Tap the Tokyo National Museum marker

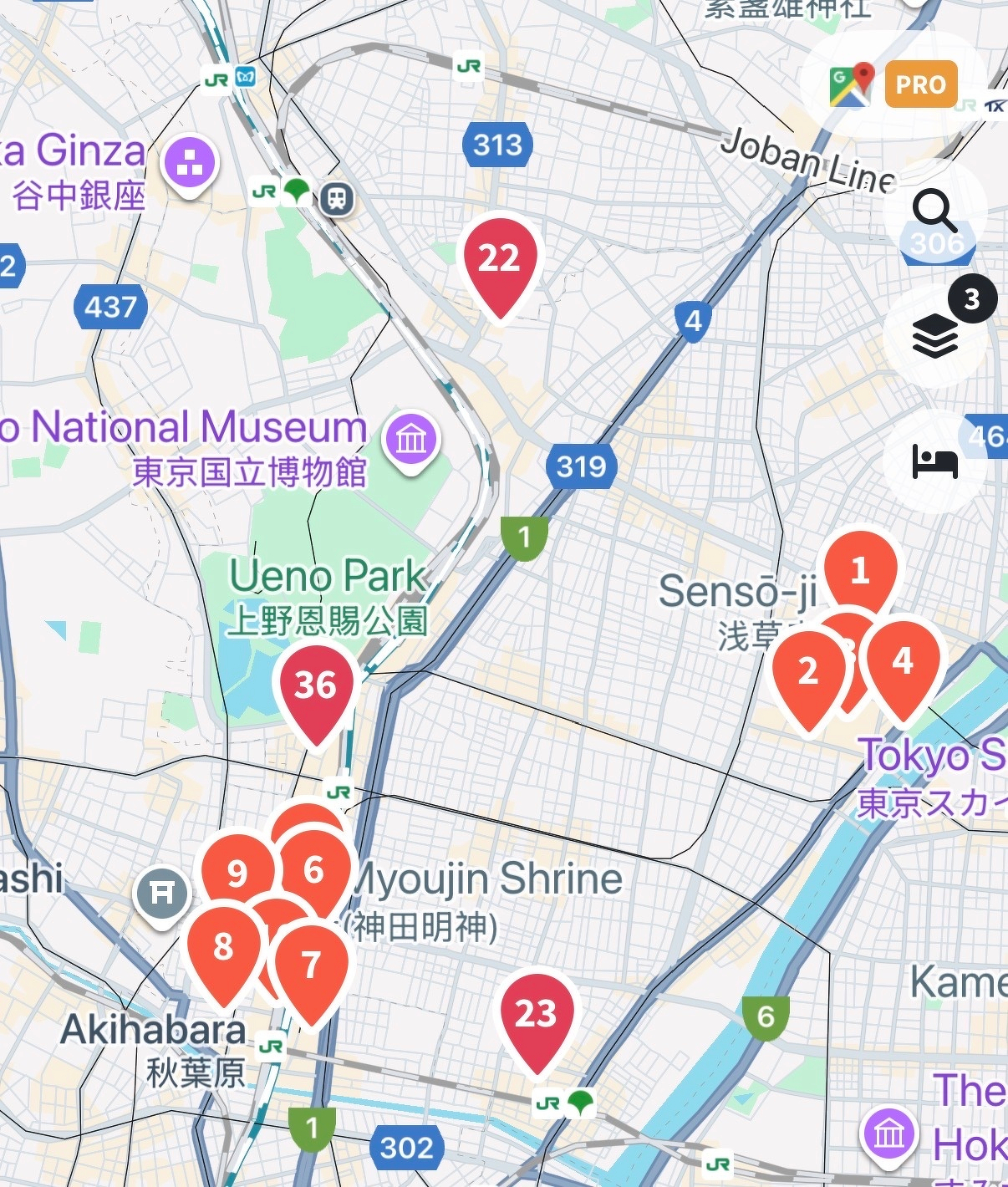(x=410, y=439)
